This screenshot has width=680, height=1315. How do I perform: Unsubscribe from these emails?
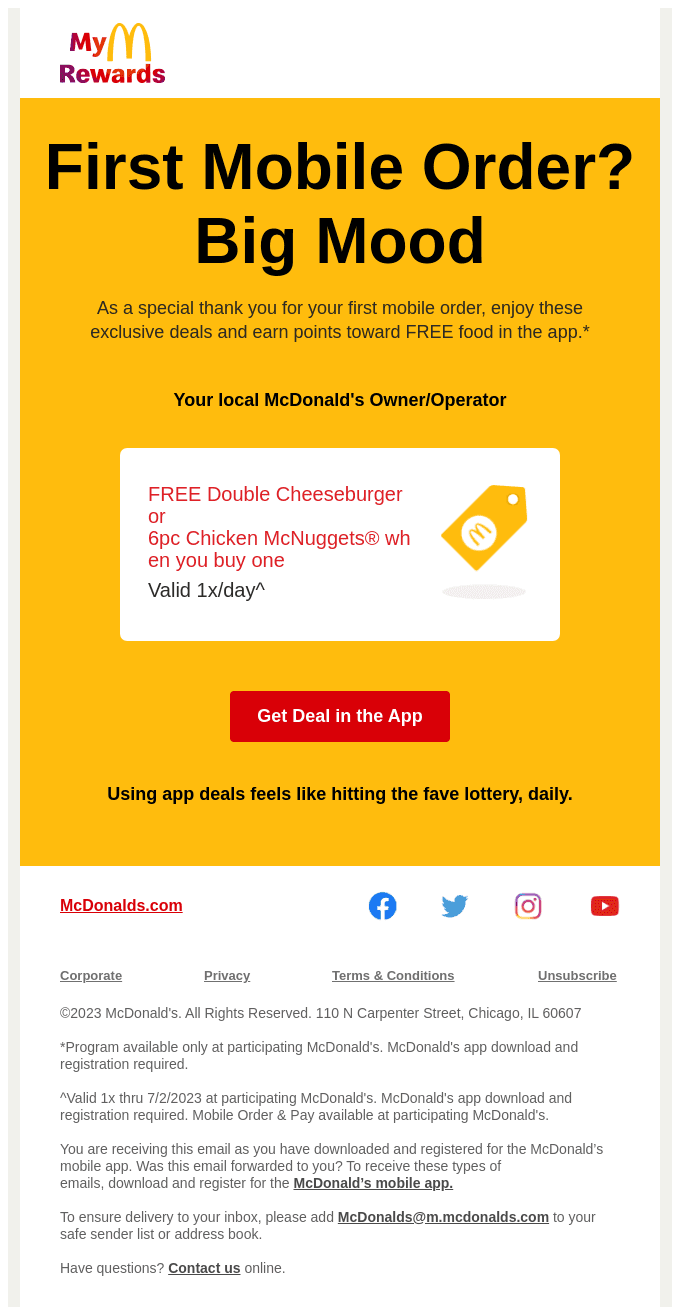click(577, 976)
